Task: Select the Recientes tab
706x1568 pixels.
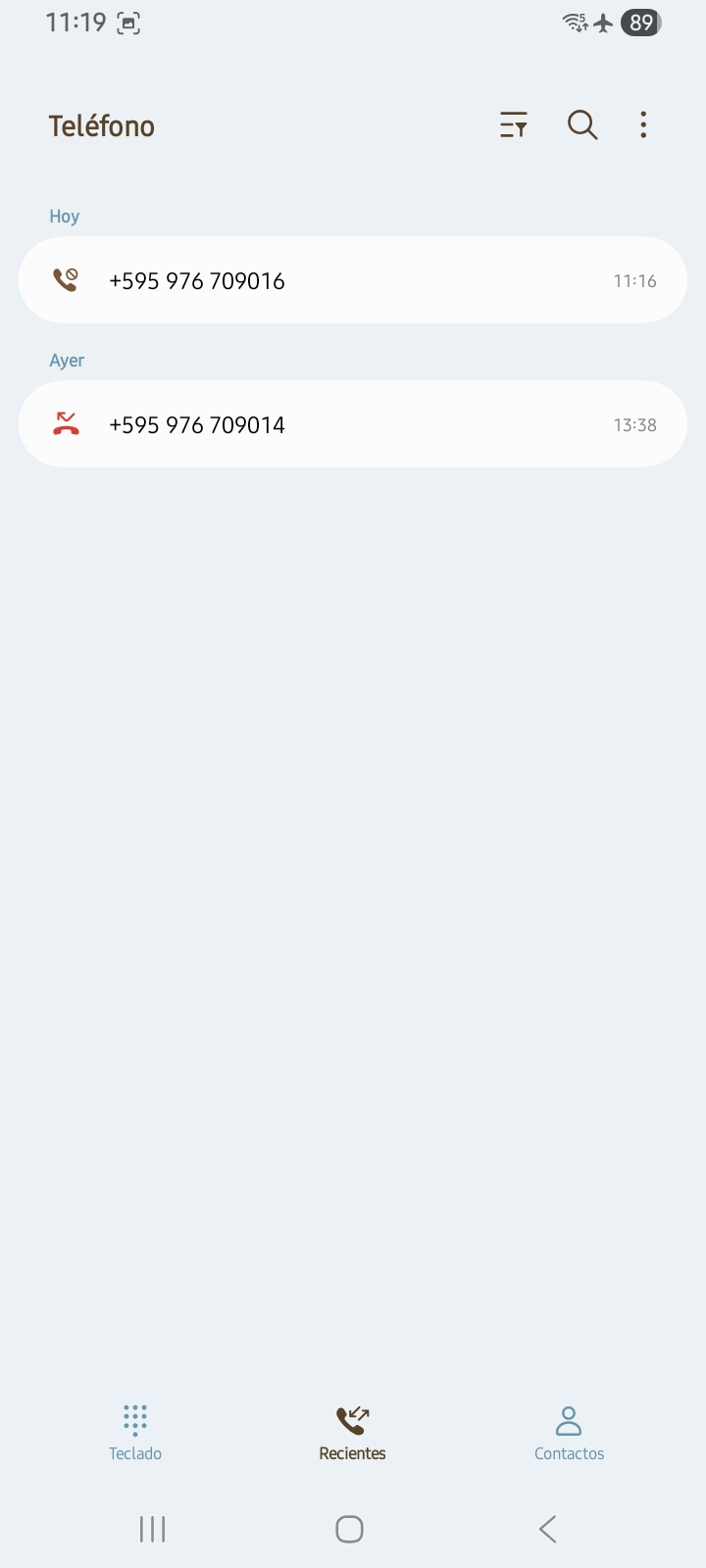Action: [353, 1432]
